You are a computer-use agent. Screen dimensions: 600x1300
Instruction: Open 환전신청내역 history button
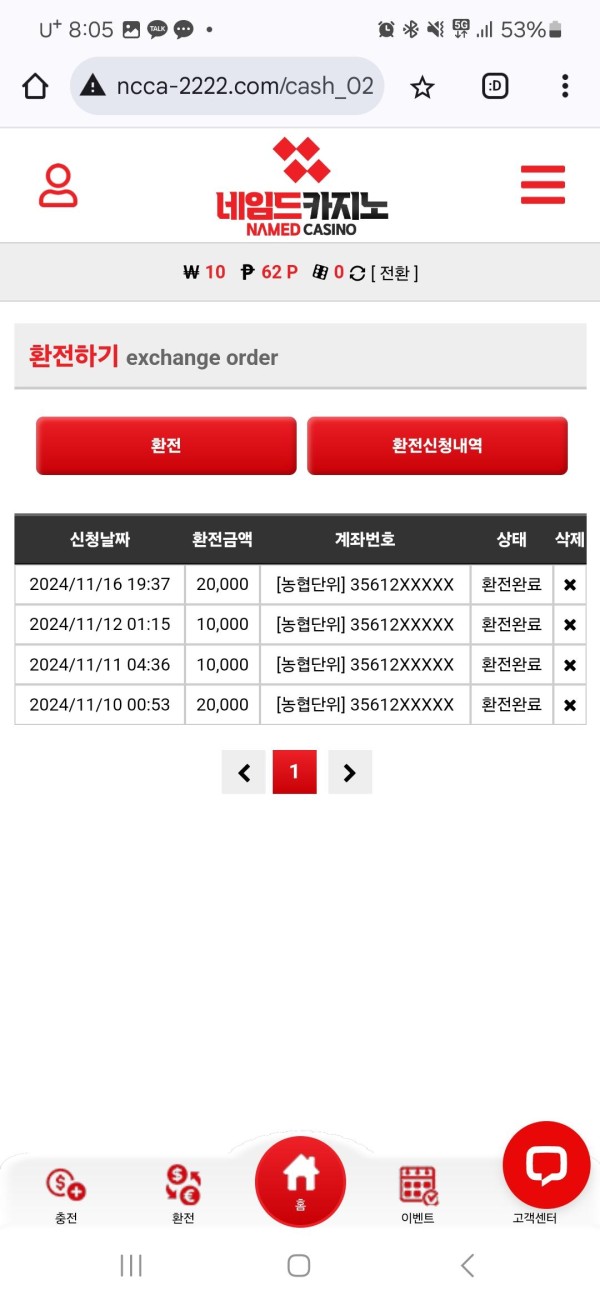point(437,446)
